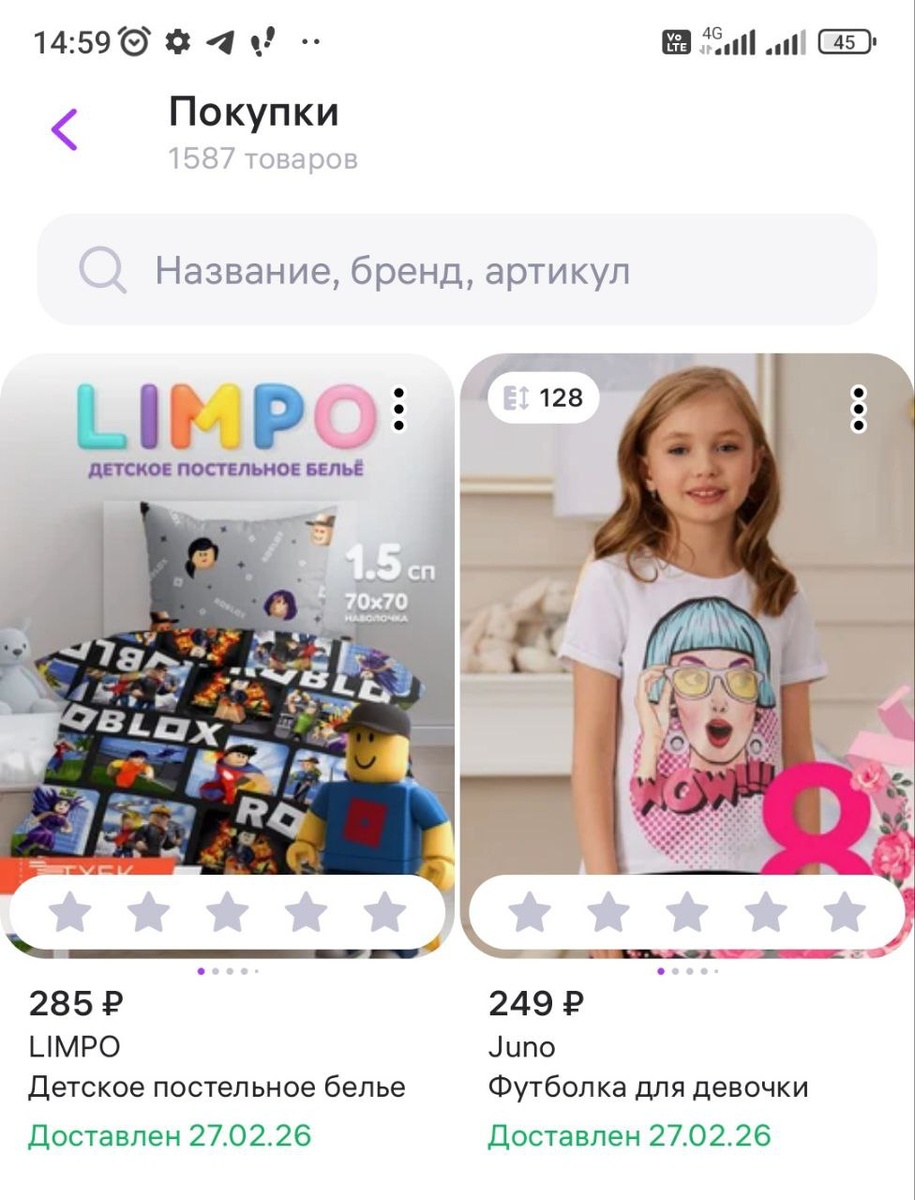Open the overflow menu on the Juno card
Viewport: 915px width, 1200px height.
click(858, 409)
